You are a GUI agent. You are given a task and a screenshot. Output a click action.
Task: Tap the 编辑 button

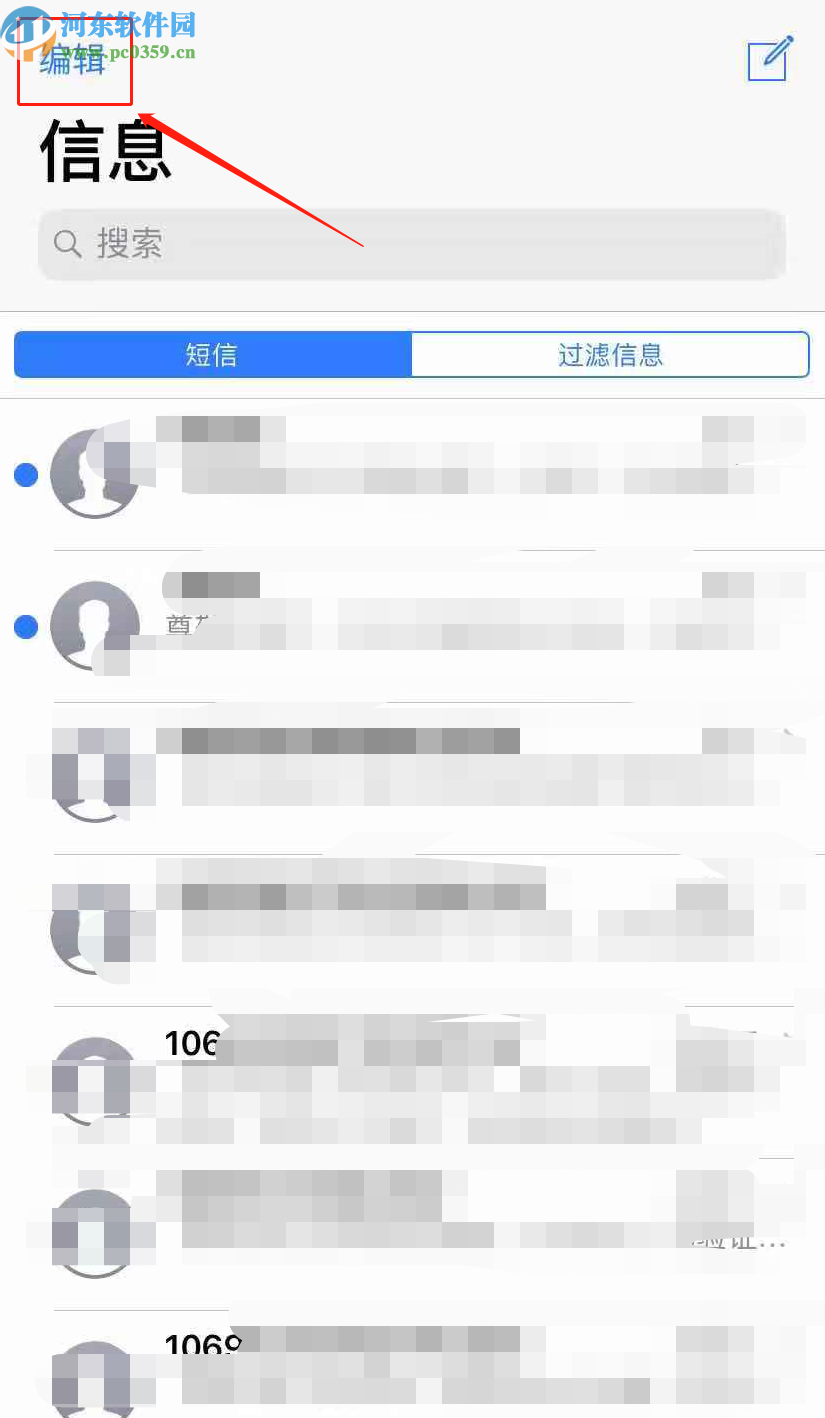tap(73, 62)
